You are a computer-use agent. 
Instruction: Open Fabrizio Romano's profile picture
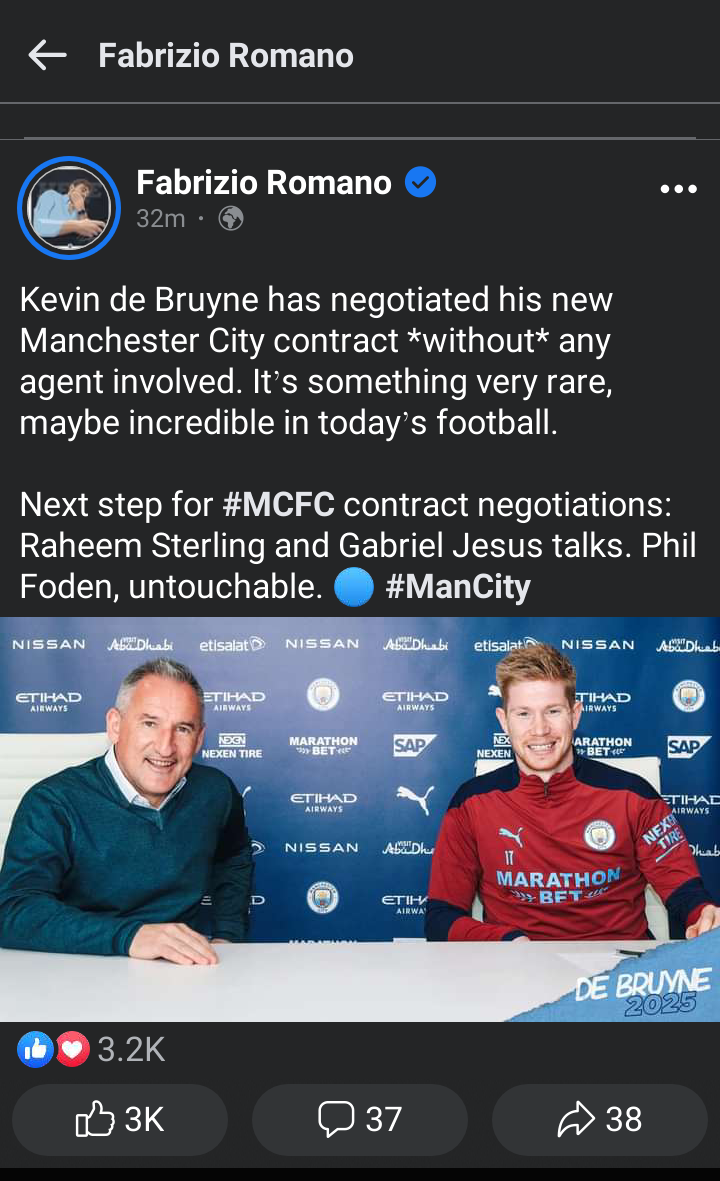point(69,208)
